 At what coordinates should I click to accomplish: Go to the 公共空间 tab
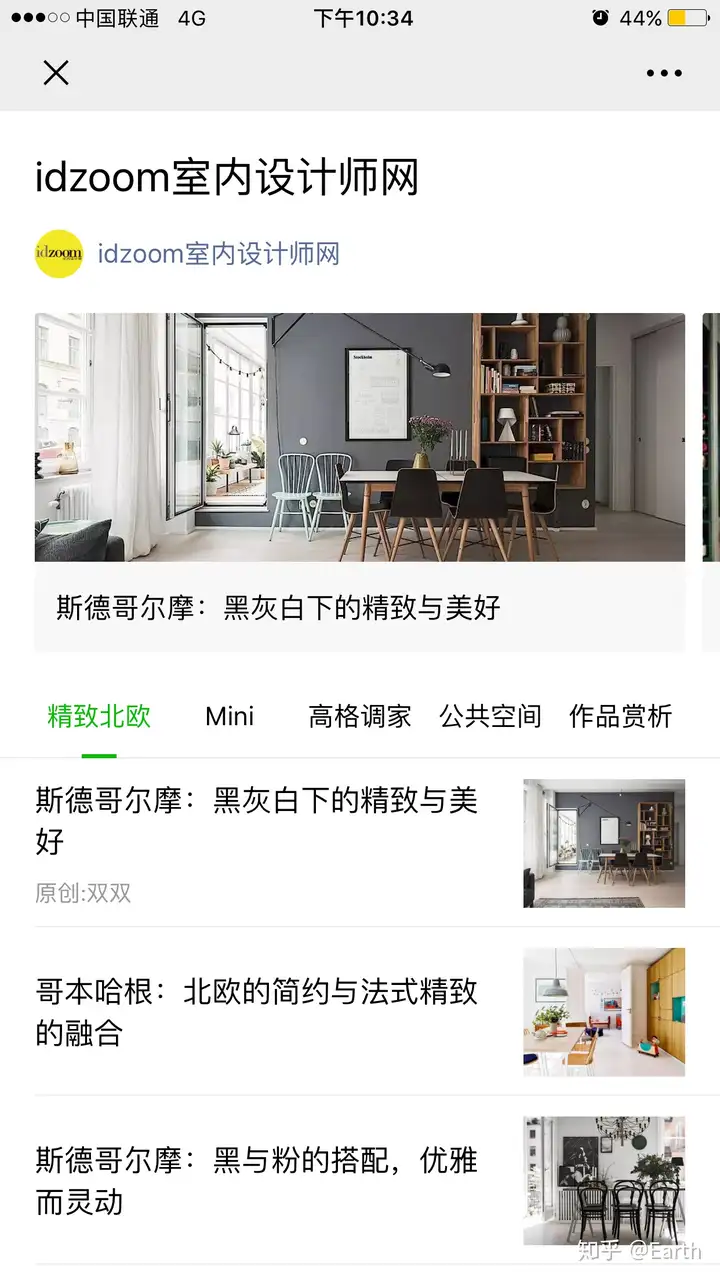pyautogui.click(x=490, y=716)
